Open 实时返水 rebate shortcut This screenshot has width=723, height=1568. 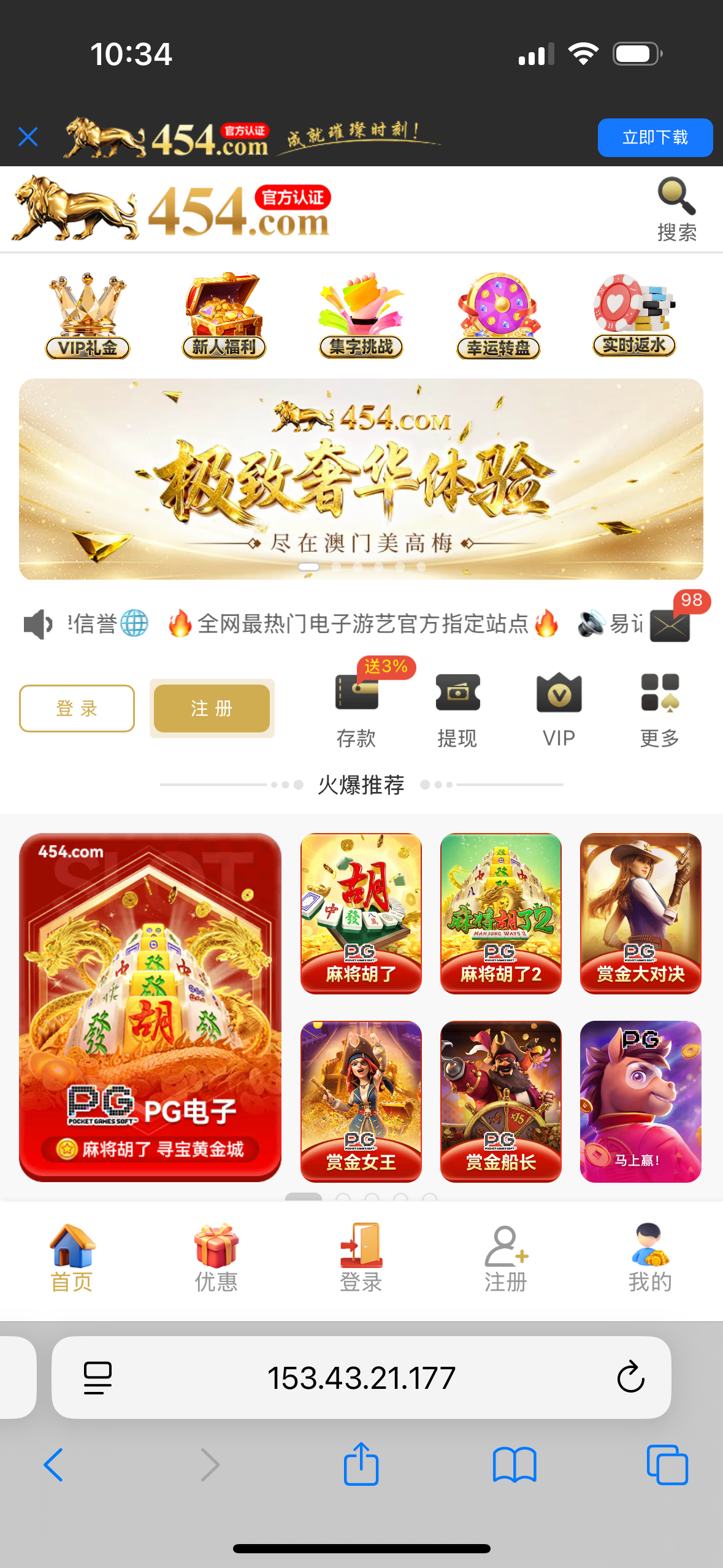pyautogui.click(x=634, y=316)
